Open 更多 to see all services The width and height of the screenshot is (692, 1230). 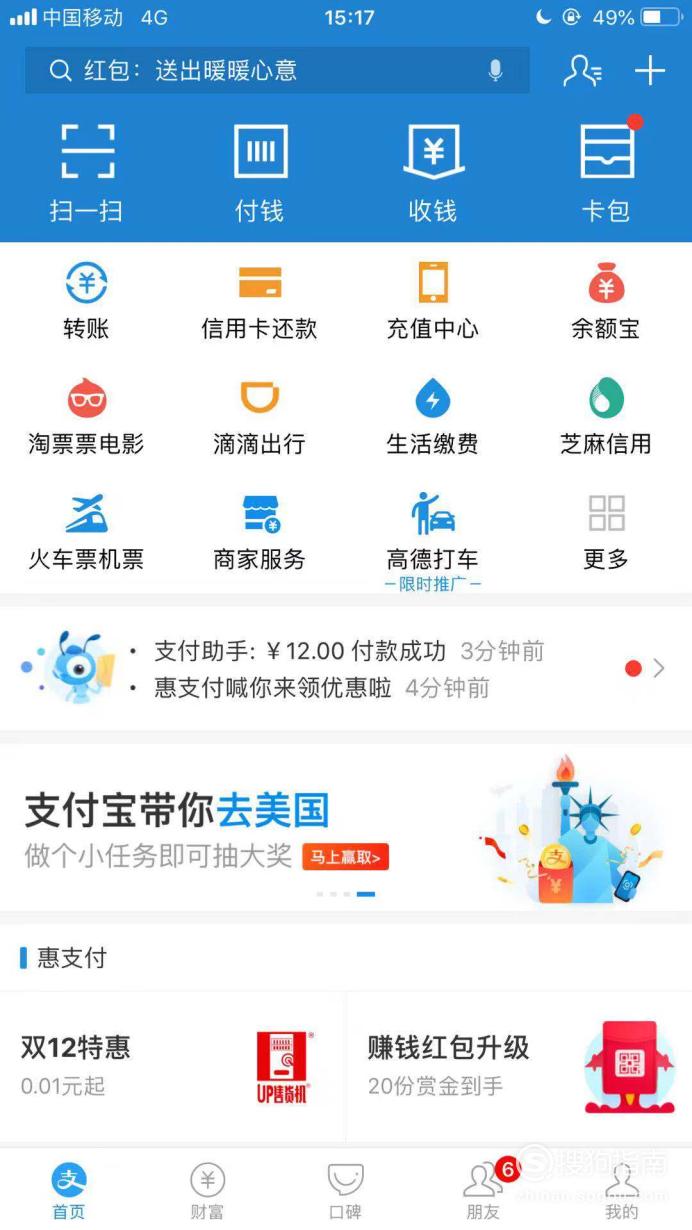(x=606, y=532)
